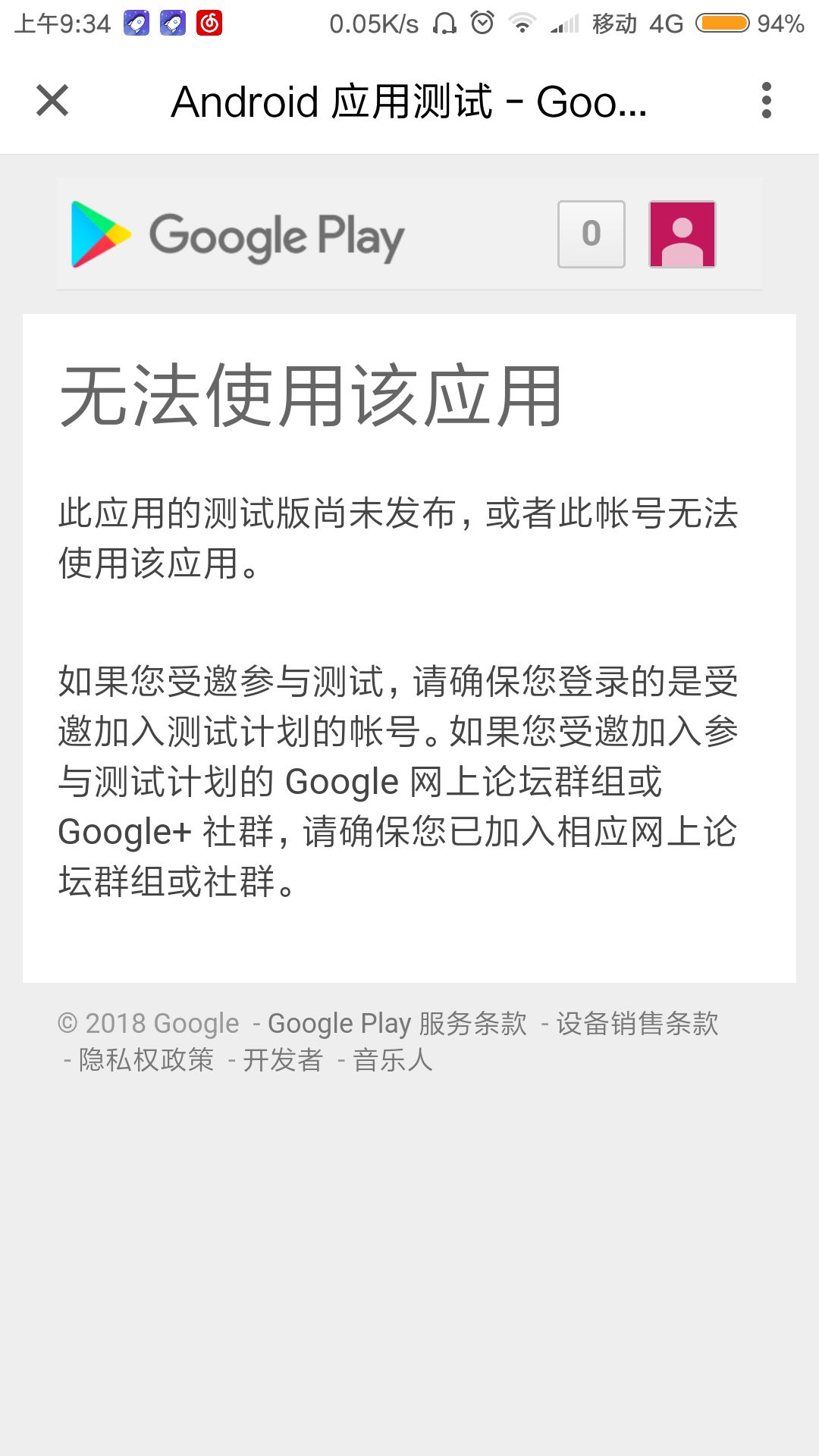The height and width of the screenshot is (1456, 819).
Task: Go to the 开发者 link
Action: click(x=283, y=1060)
